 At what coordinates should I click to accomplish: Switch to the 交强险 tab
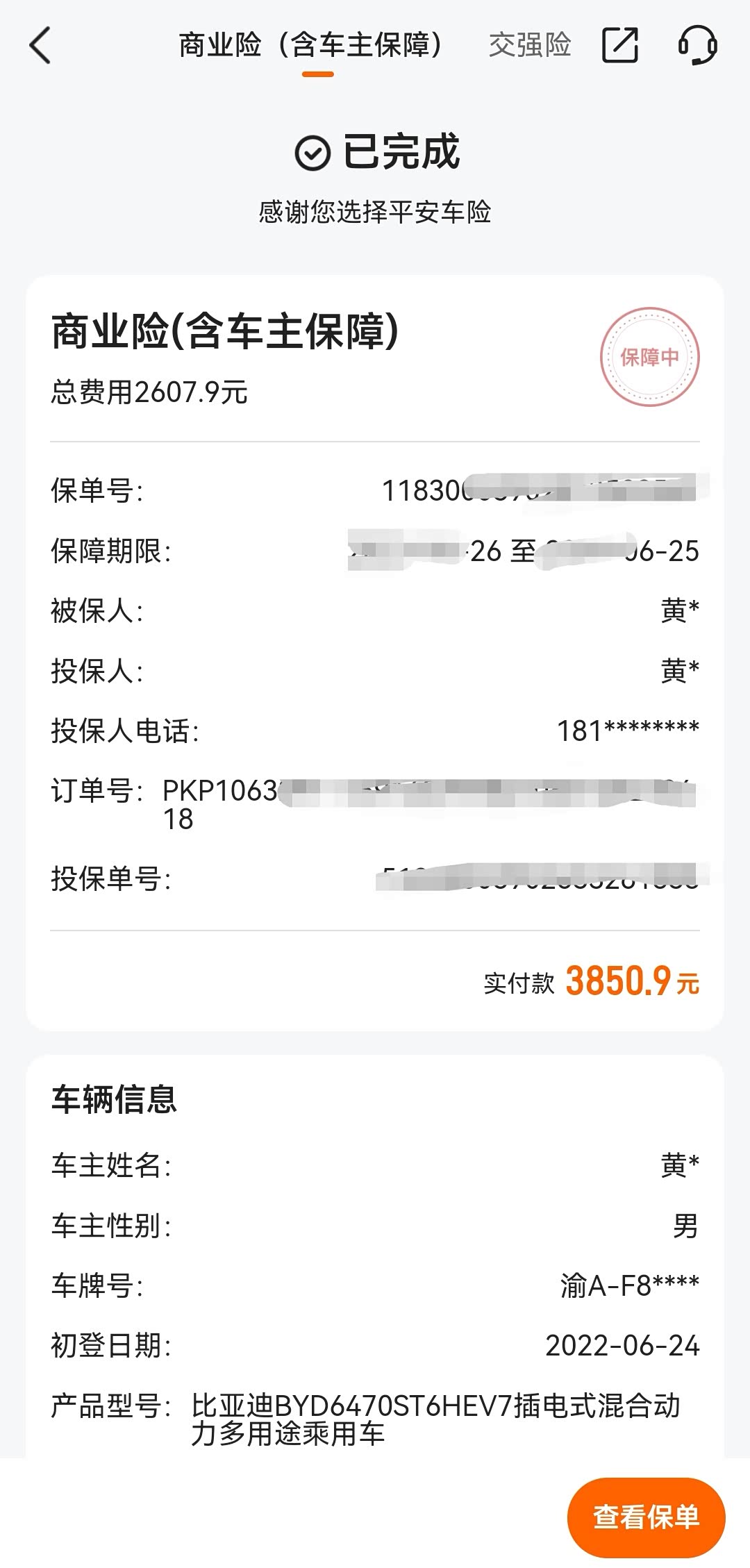point(530,45)
